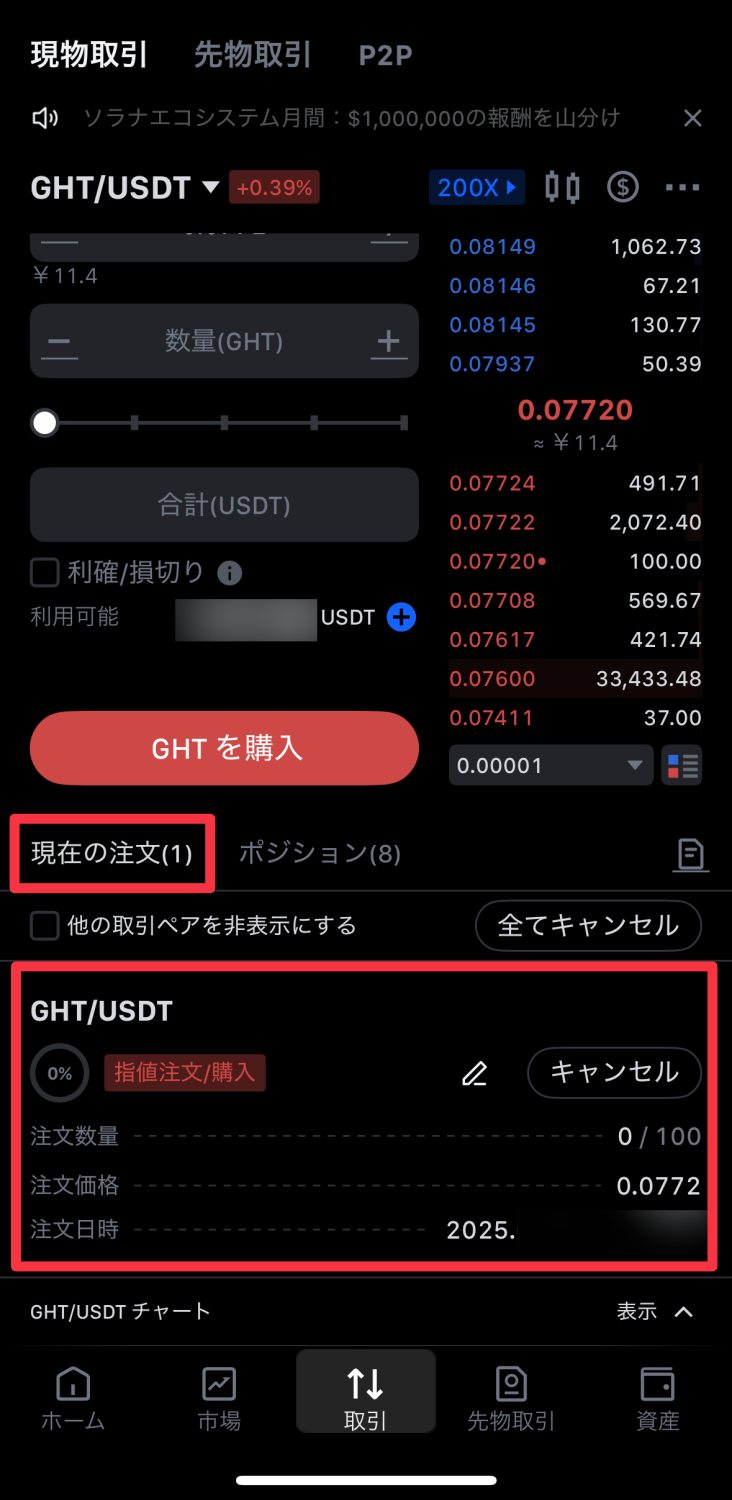Open the candlestick chart icon
Image resolution: width=732 pixels, height=1500 pixels.
click(x=562, y=187)
